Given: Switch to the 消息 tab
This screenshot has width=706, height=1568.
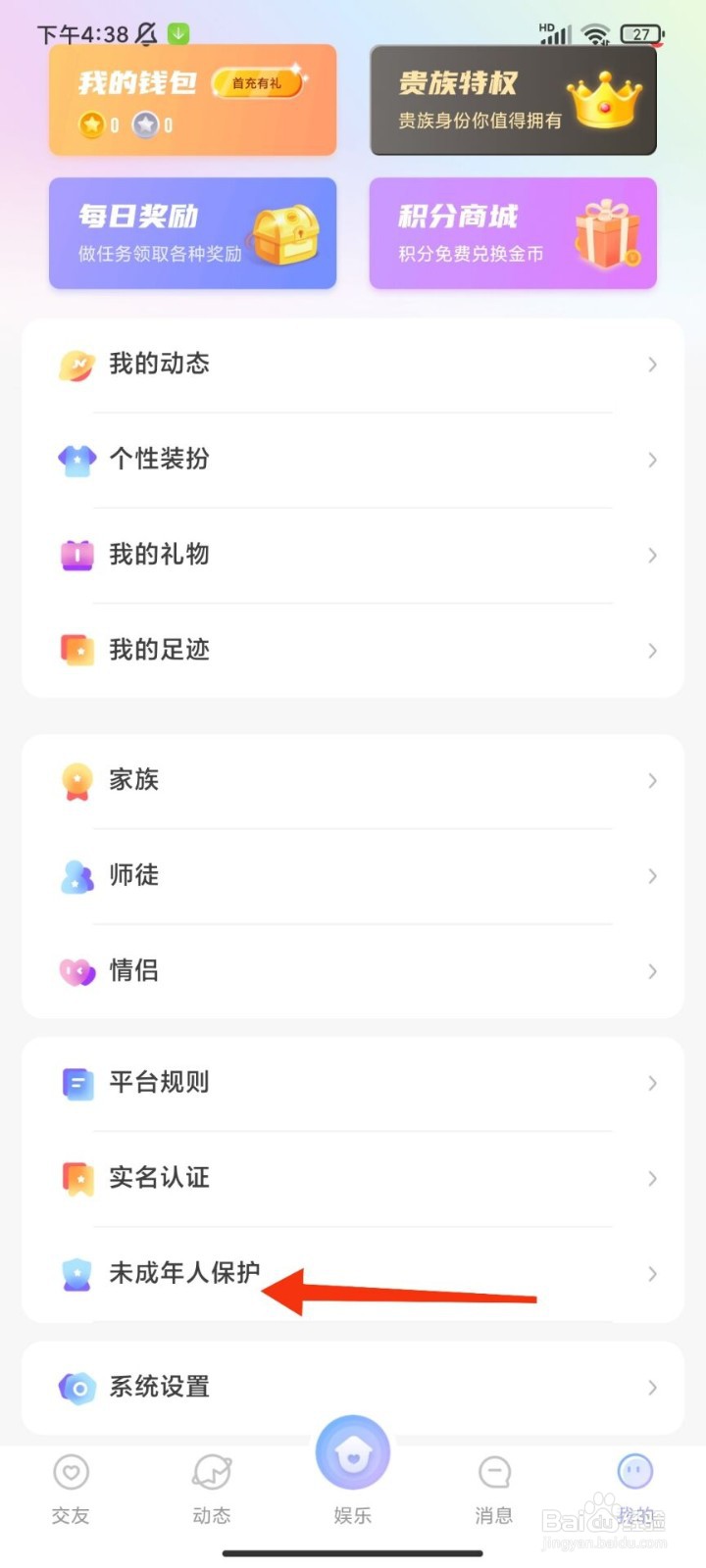Looking at the screenshot, I should (493, 1489).
